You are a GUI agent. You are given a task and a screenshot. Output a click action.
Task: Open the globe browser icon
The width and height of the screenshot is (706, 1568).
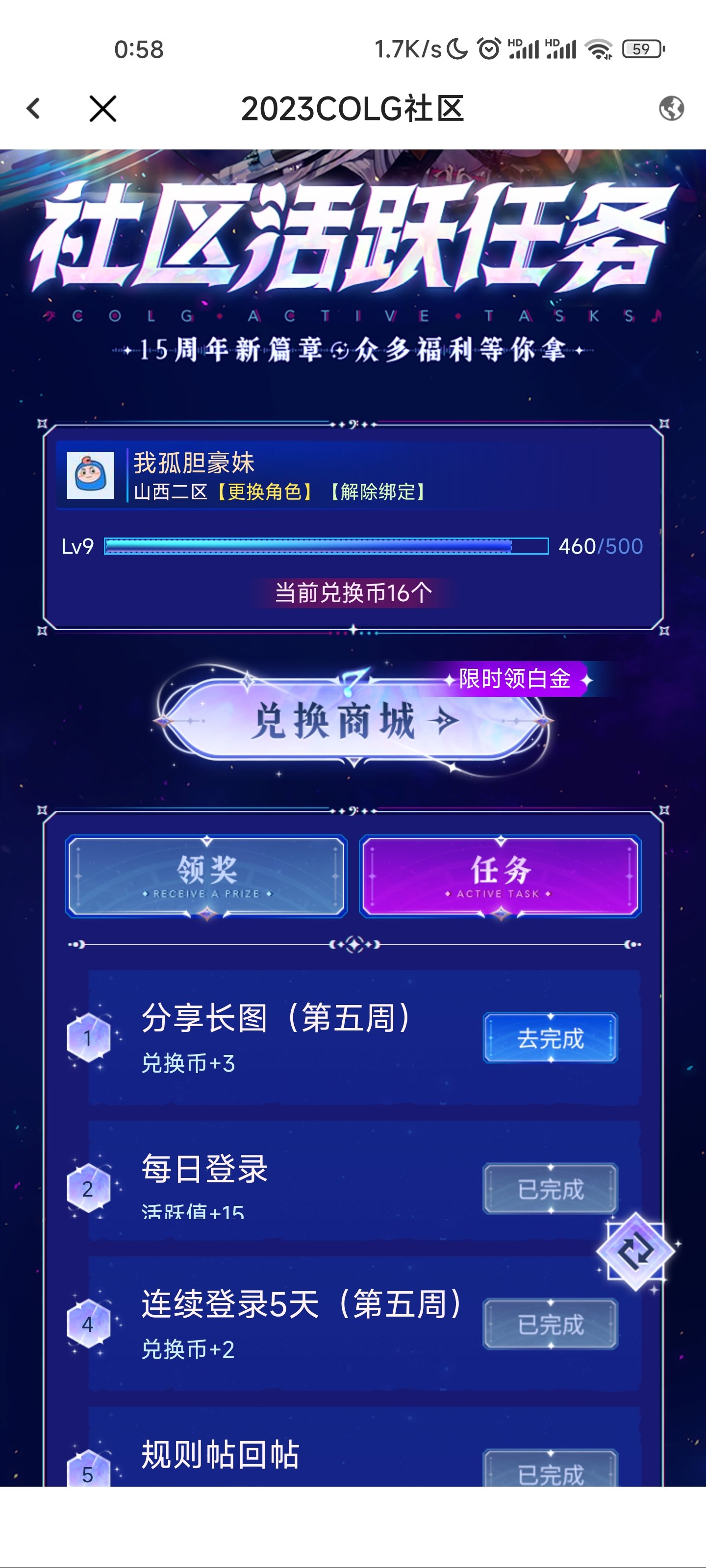coord(671,109)
